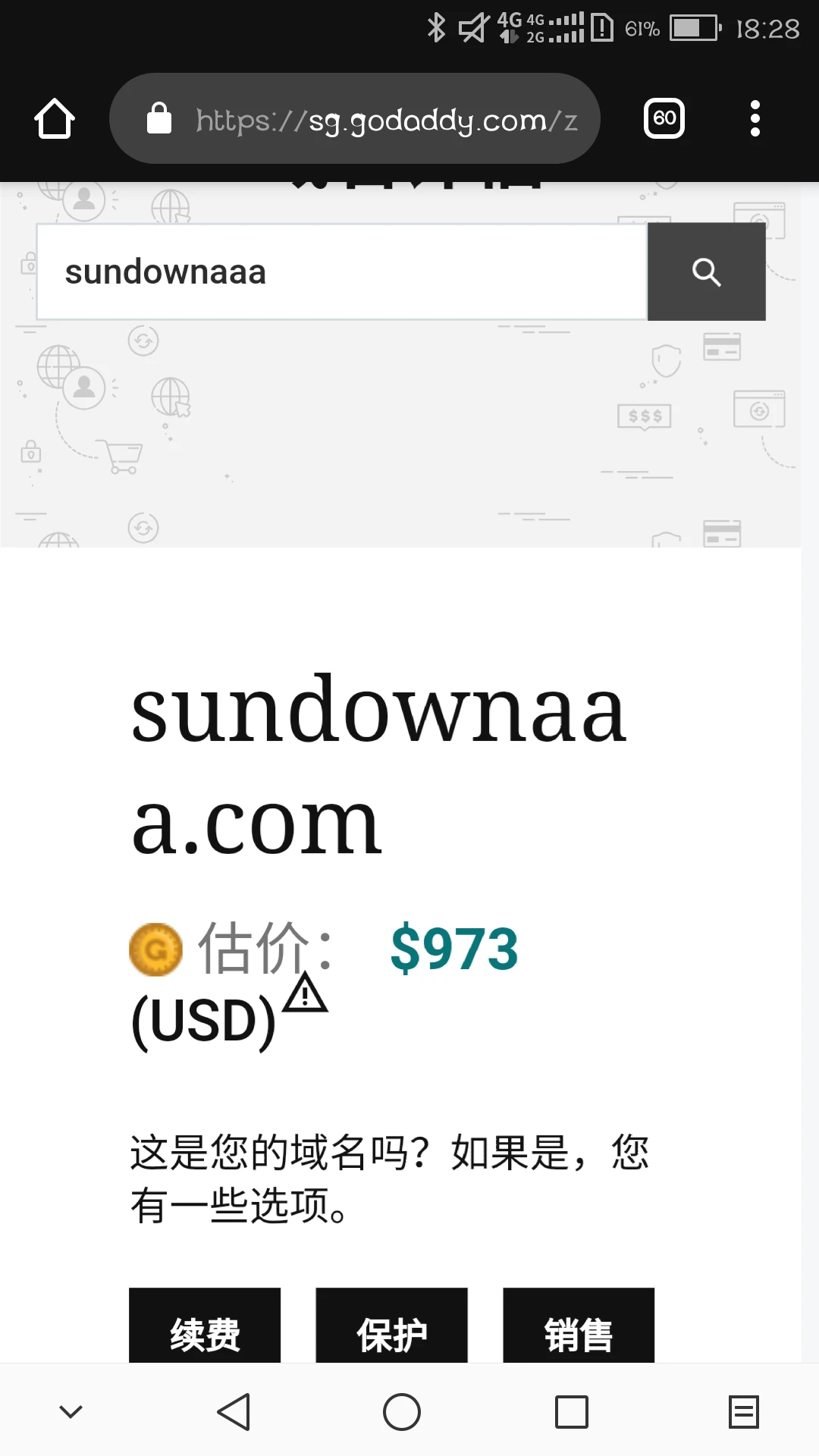Edit the sundownaaa domain search field
The width and height of the screenshot is (819, 1456).
coord(341,272)
